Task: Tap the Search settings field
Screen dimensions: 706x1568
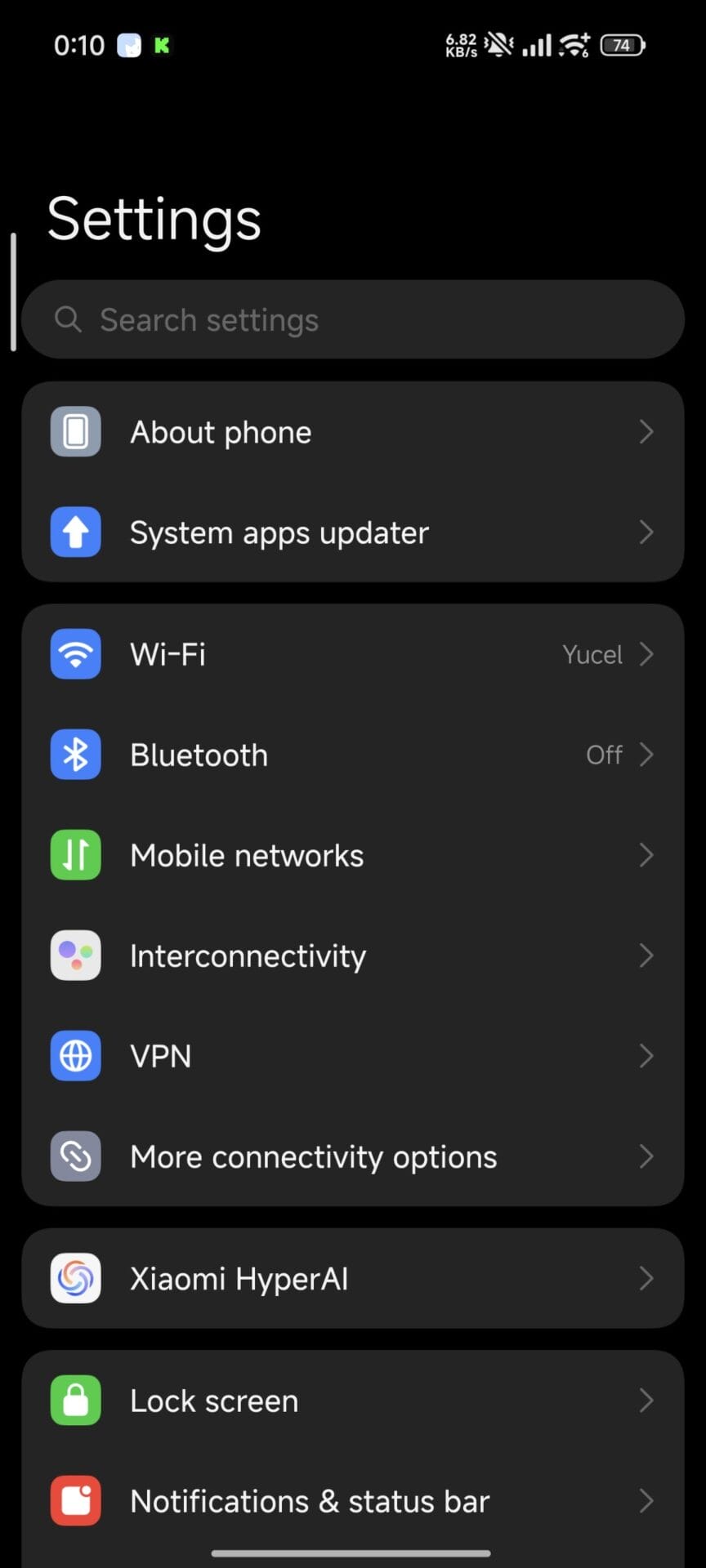Action: tap(351, 319)
